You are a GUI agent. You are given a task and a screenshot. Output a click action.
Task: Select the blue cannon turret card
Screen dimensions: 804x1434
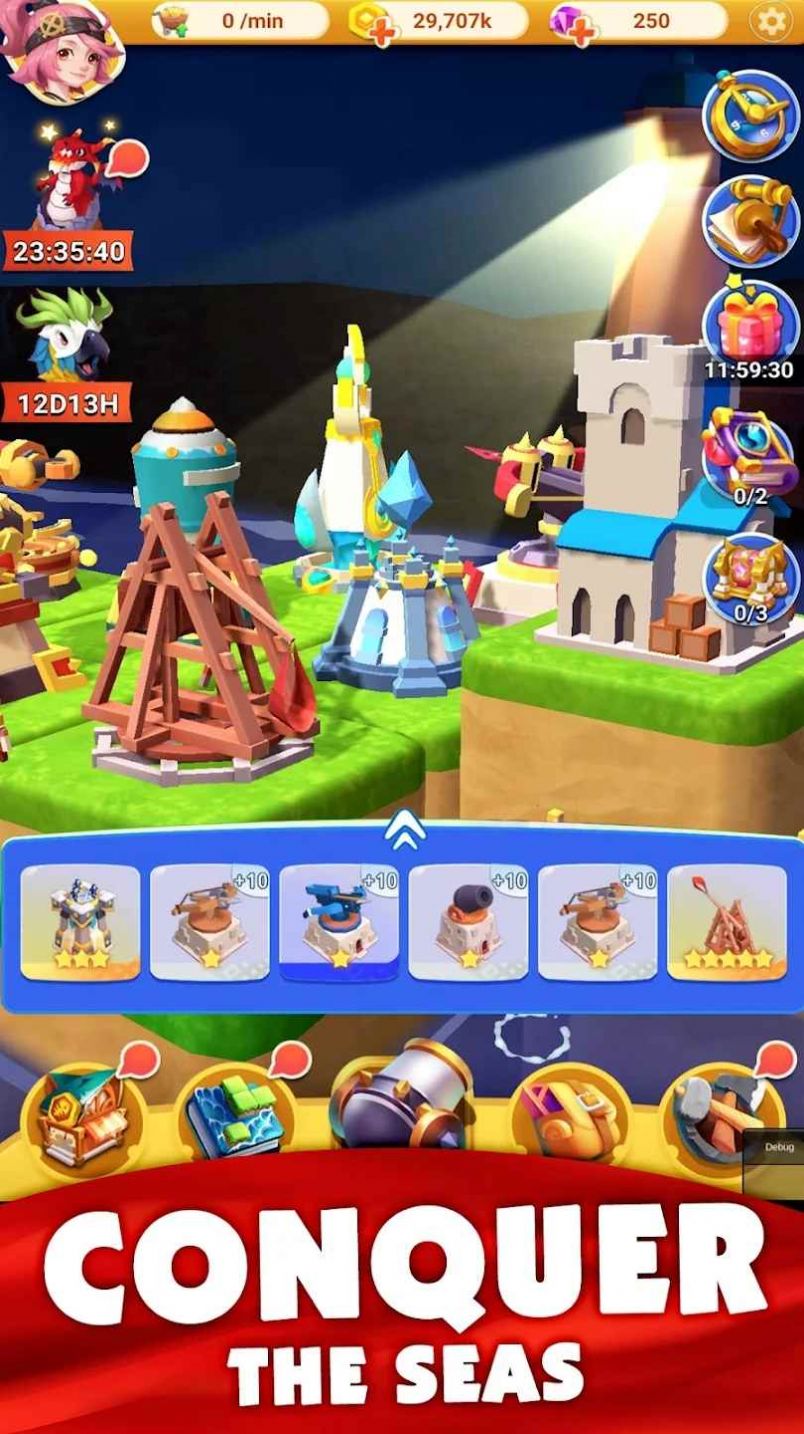pos(339,922)
